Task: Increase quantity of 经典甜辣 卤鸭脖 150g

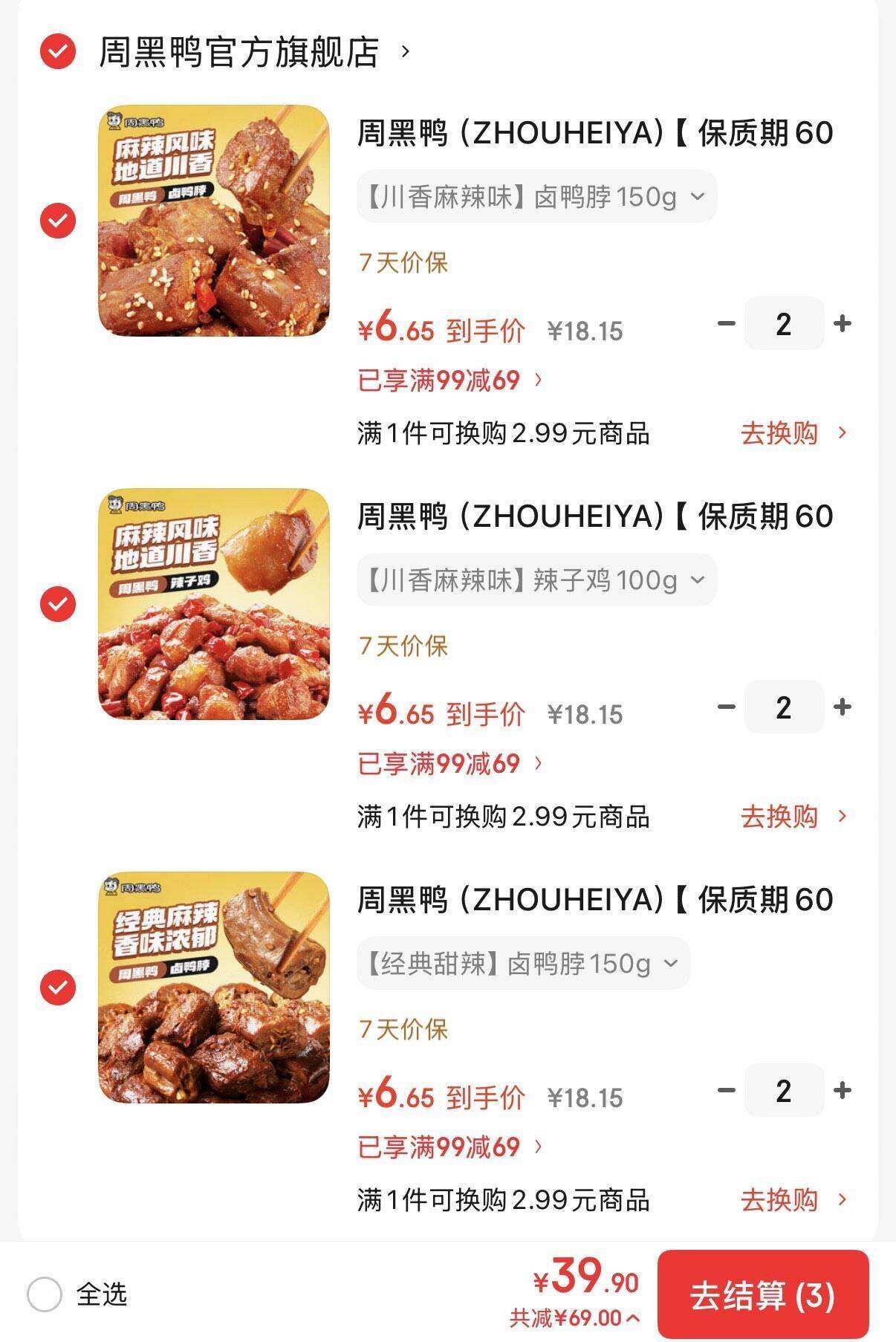Action: (x=842, y=1090)
